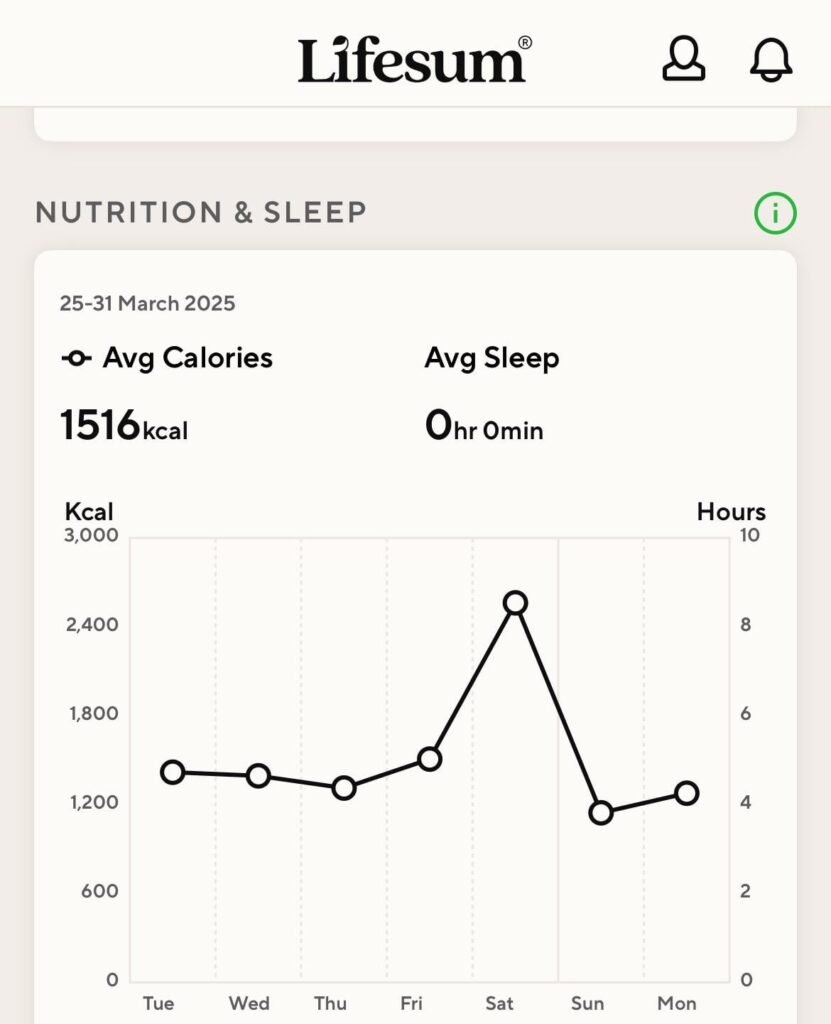Open the 25-31 March 2025 date range selector
The image size is (831, 1024).
[145, 303]
